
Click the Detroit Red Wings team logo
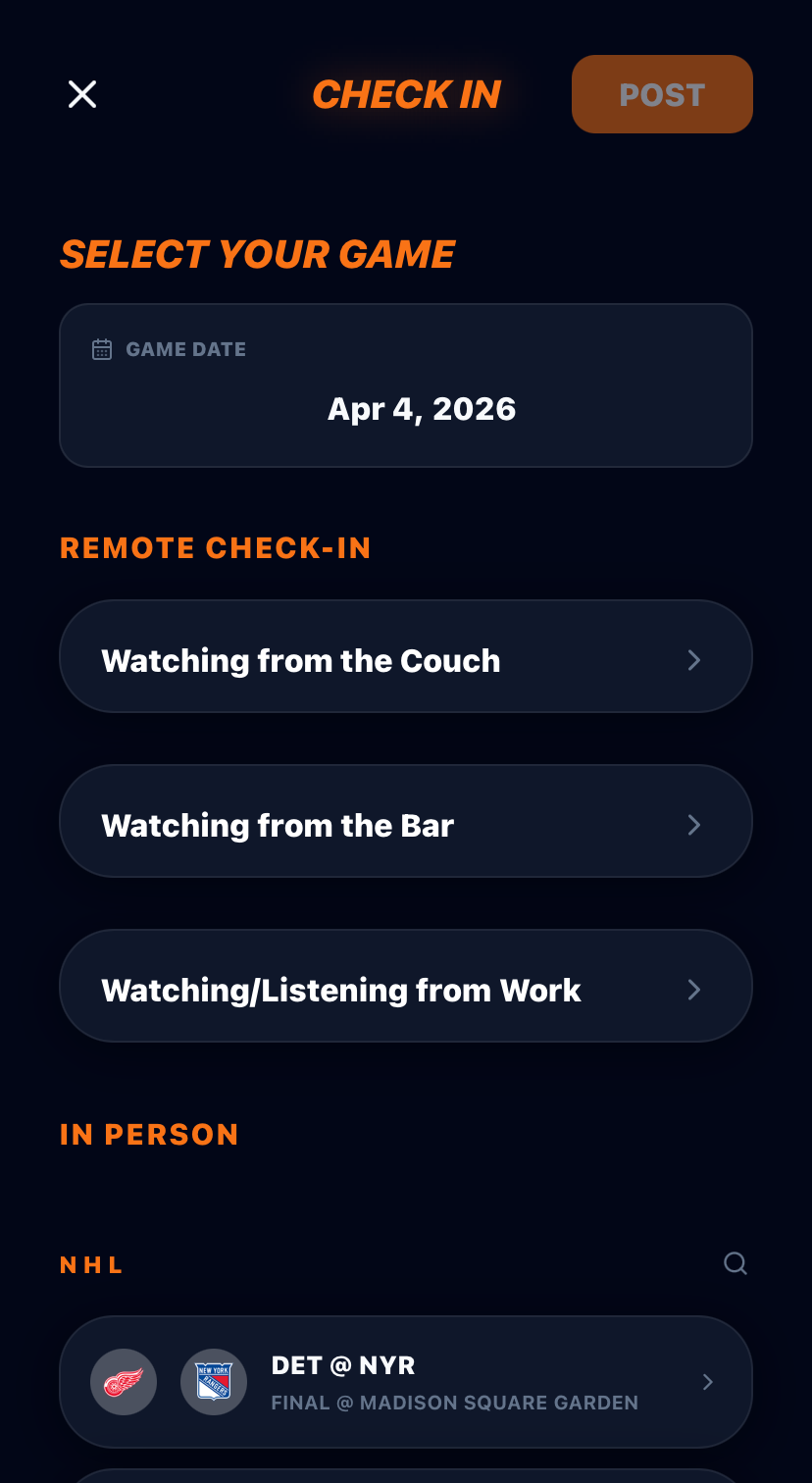(124, 1381)
